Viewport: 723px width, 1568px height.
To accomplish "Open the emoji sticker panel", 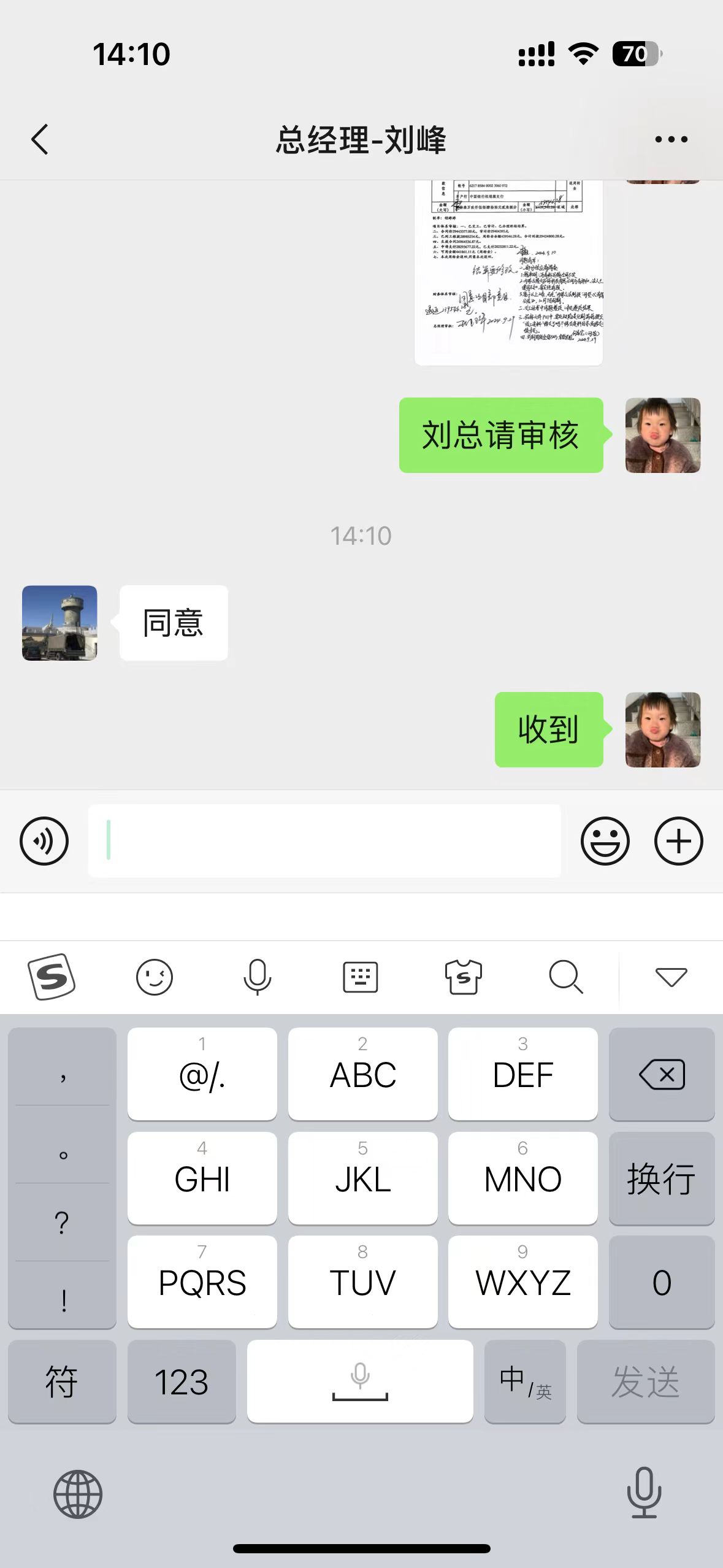I will [605, 840].
